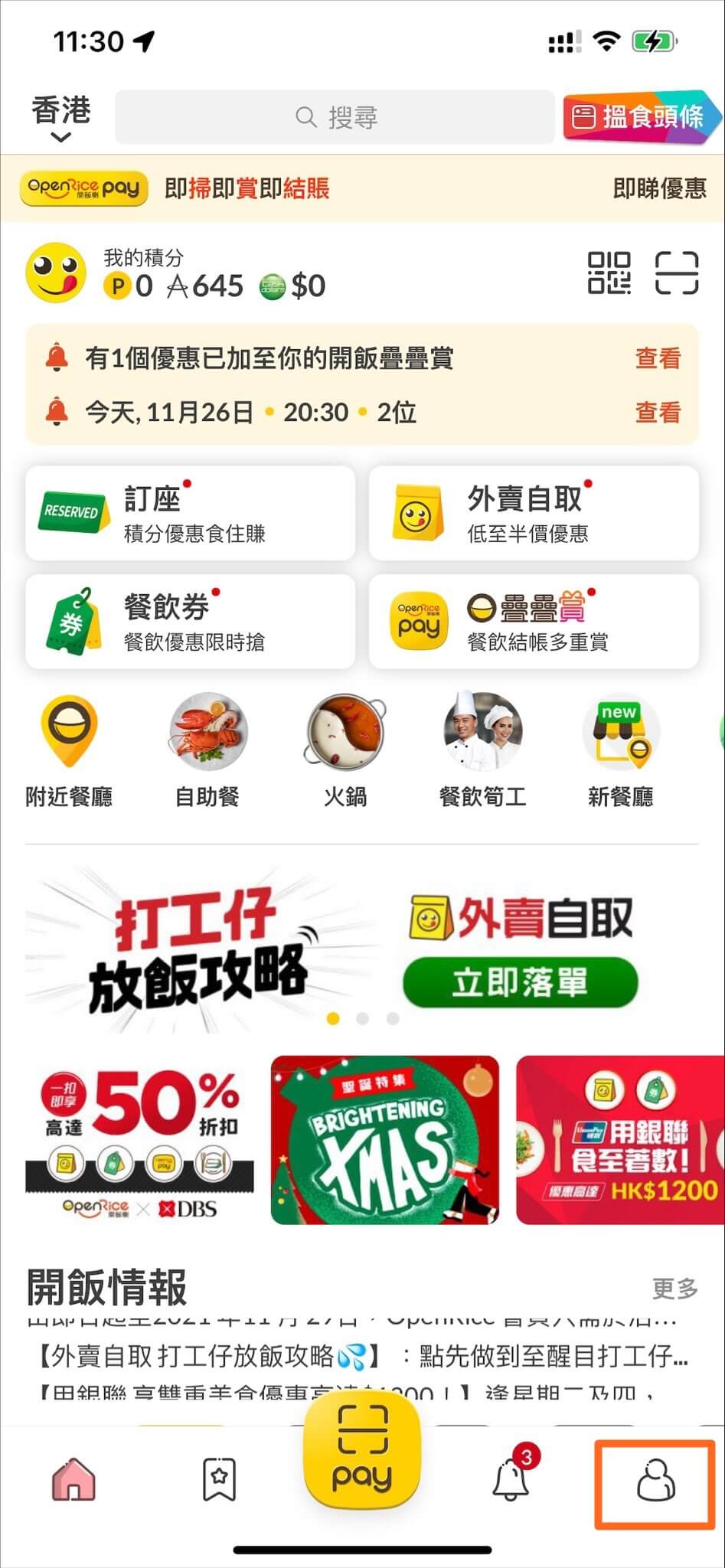Open 外賣自取 takeaway pickup
Viewport: 725px width, 1568px height.
[534, 513]
